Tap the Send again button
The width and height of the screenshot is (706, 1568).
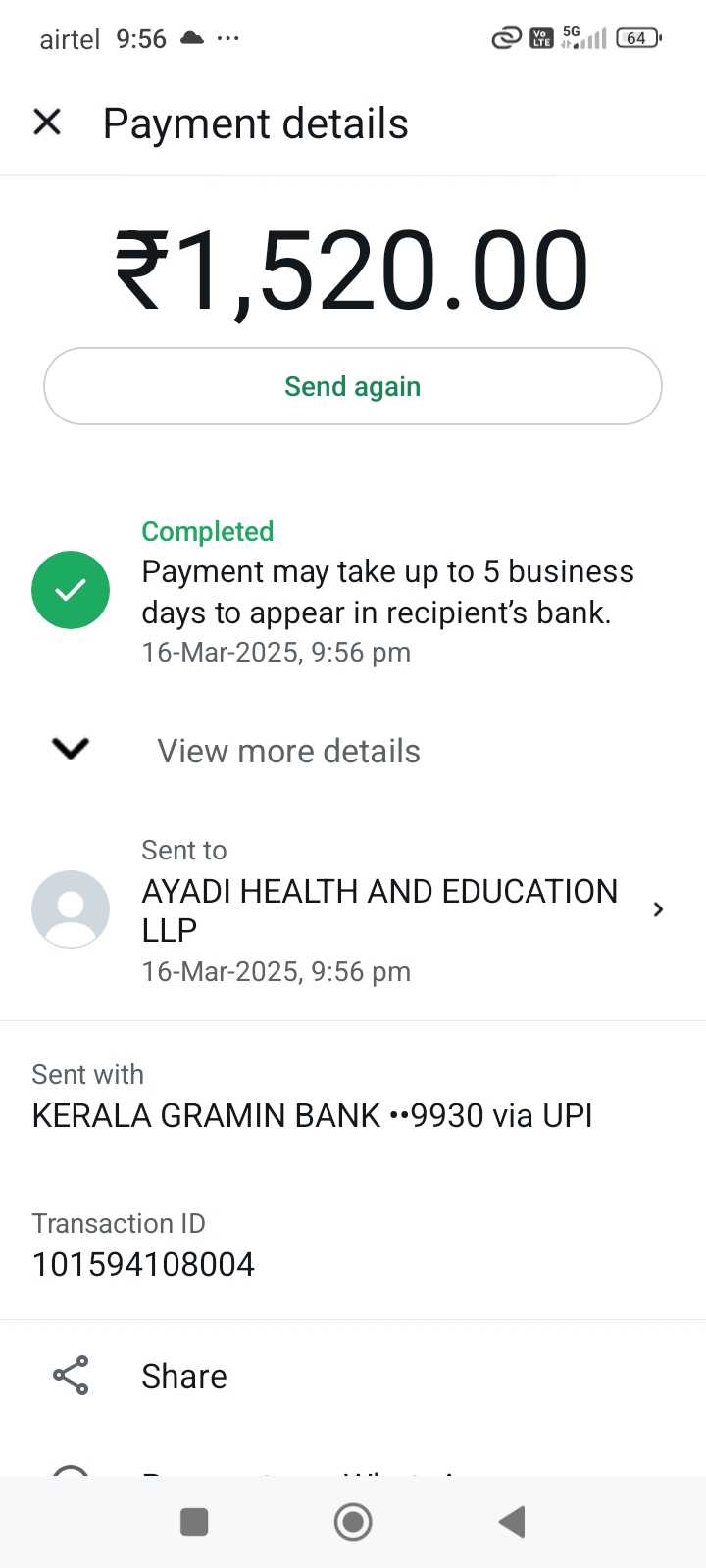[x=353, y=386]
